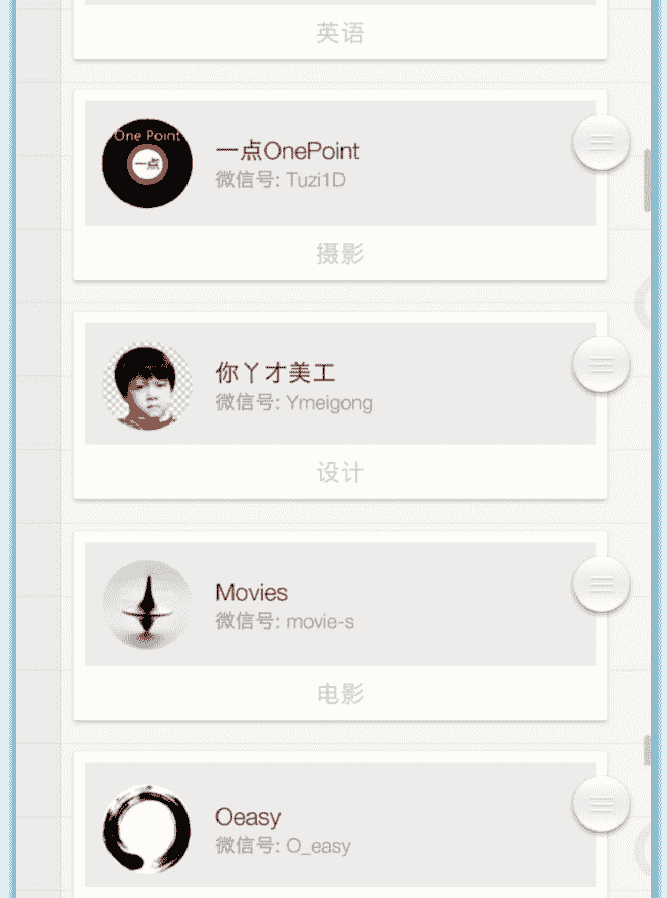The width and height of the screenshot is (667, 898).
Task: Open the 一点OnePoint account card
Action: [340, 164]
